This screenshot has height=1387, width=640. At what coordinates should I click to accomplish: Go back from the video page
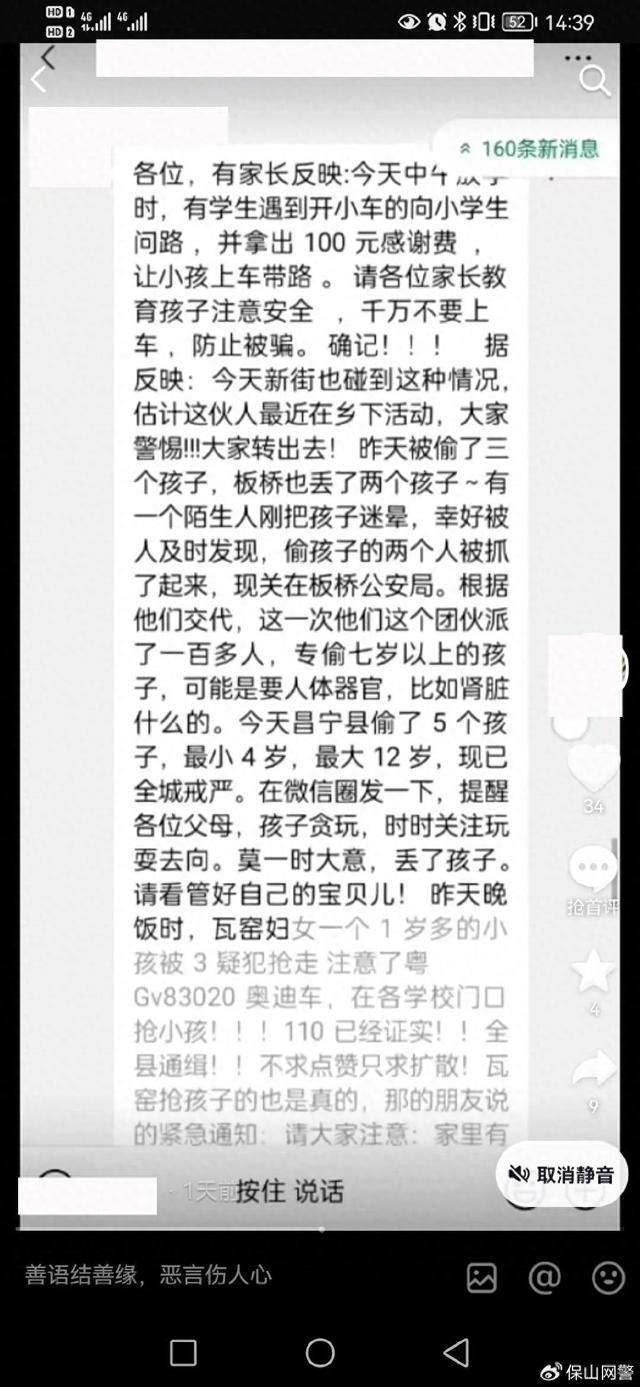tap(39, 80)
